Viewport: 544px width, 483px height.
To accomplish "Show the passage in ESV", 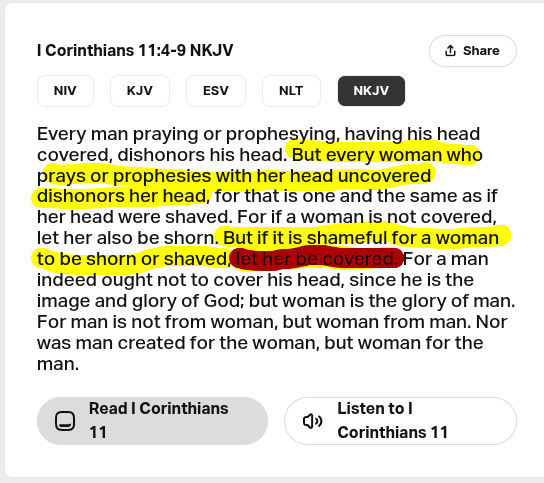I will 216,91.
